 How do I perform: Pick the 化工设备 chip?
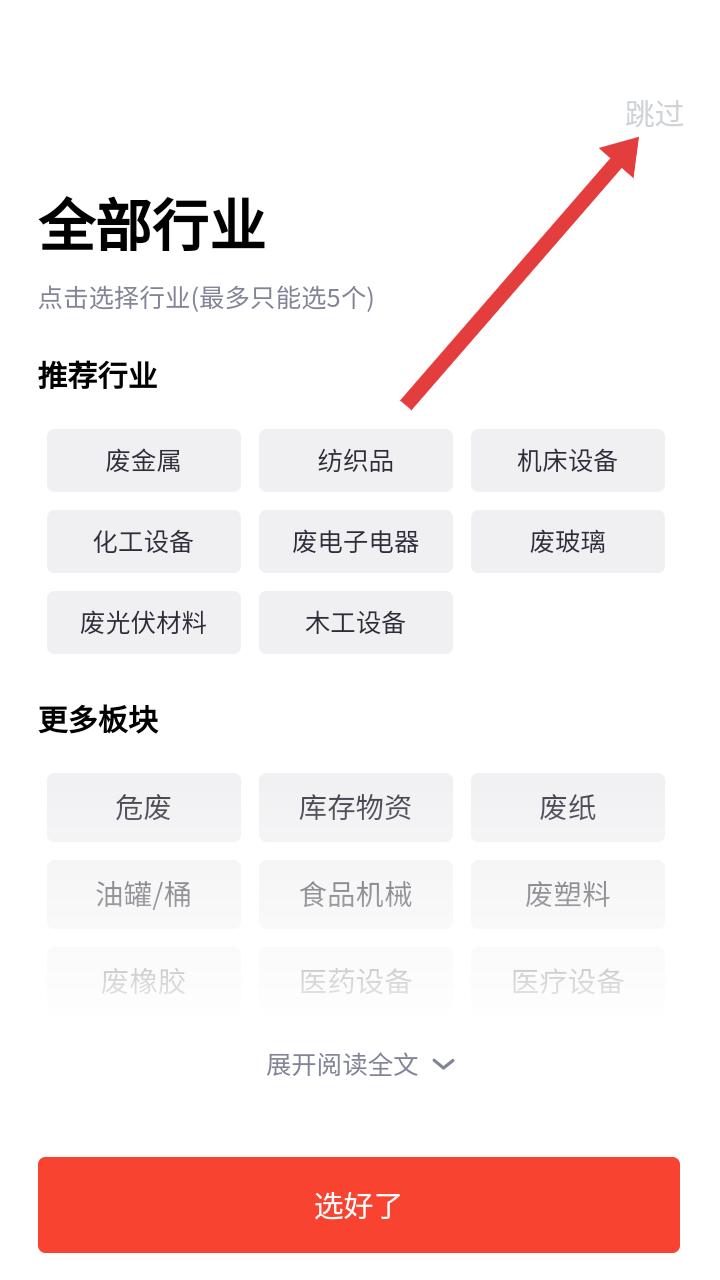(144, 542)
